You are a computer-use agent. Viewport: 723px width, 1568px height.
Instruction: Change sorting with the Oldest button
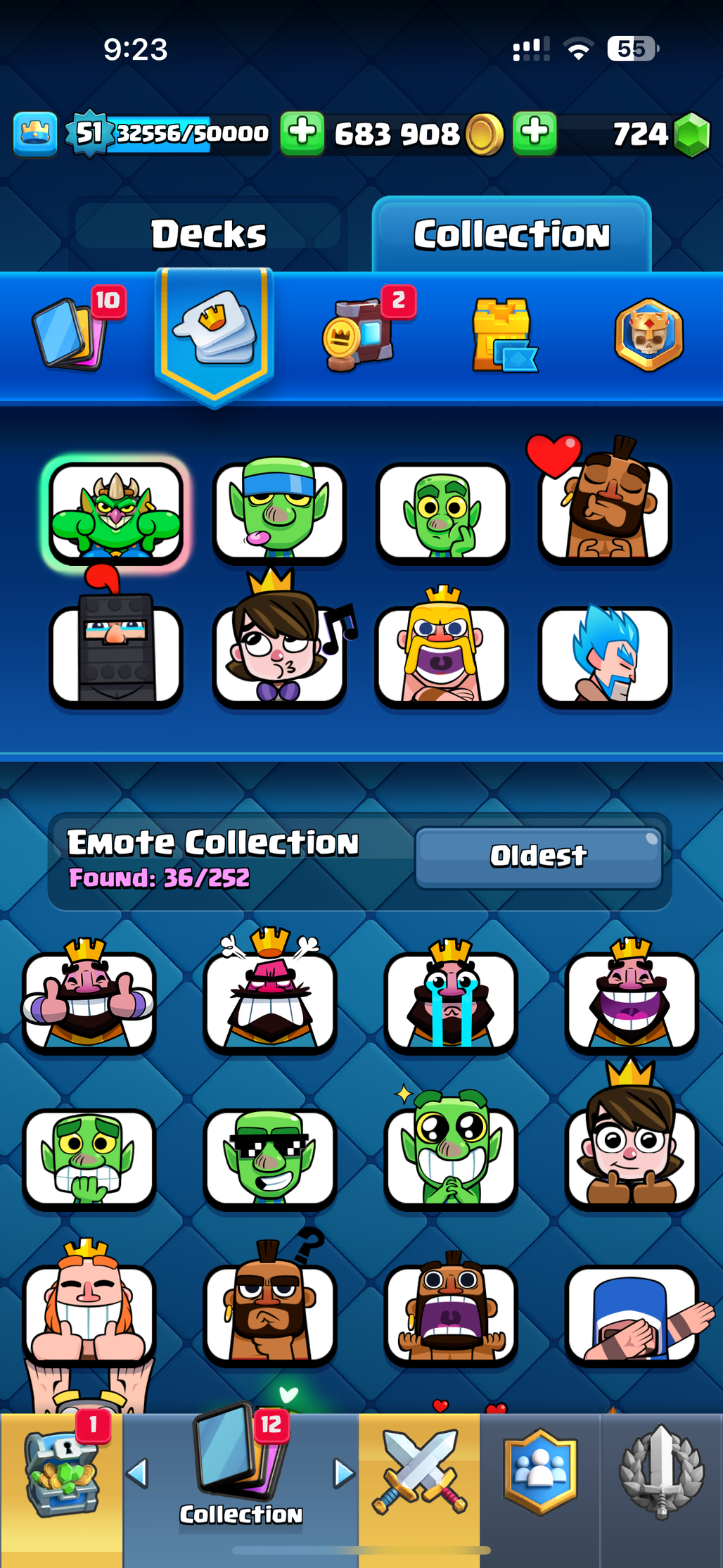tap(538, 856)
